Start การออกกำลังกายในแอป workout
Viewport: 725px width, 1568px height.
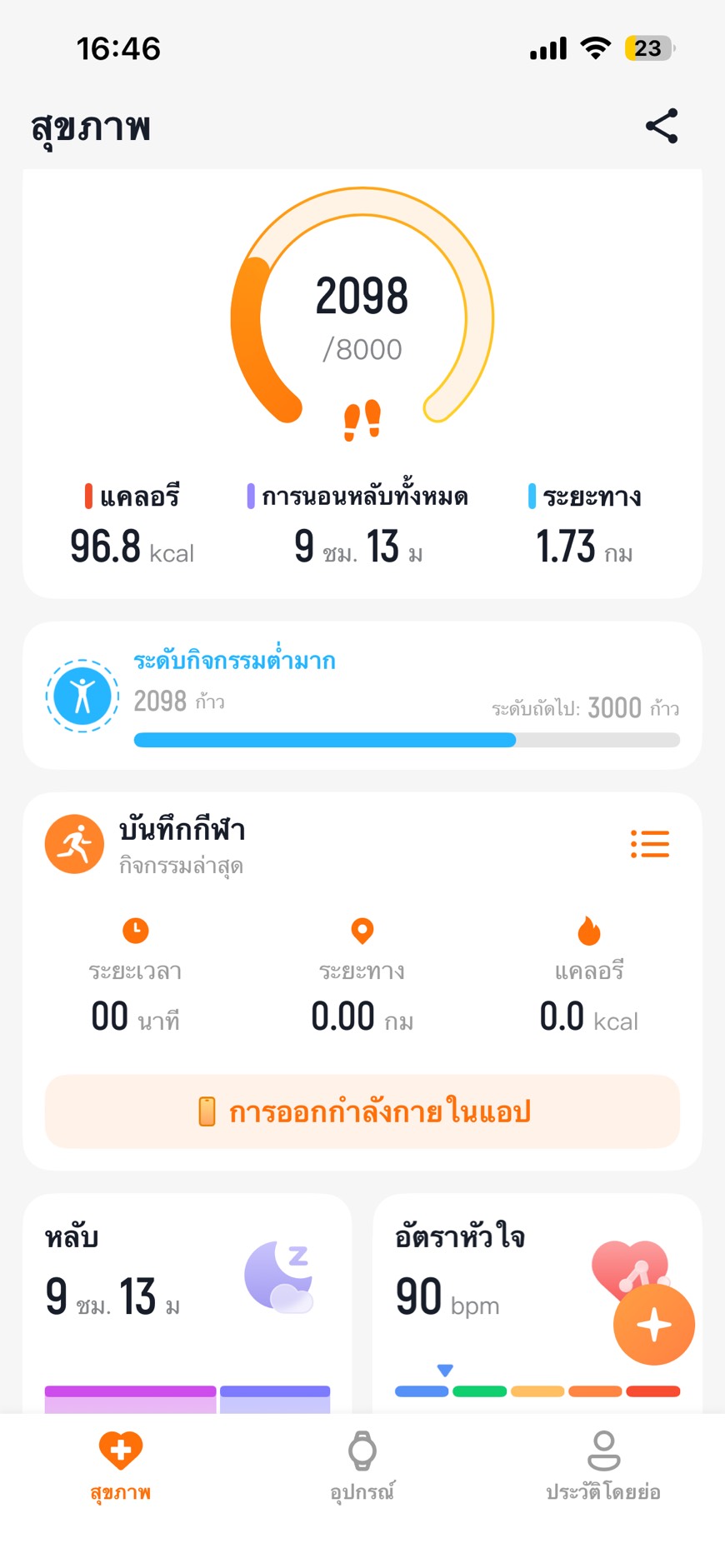(x=362, y=1111)
